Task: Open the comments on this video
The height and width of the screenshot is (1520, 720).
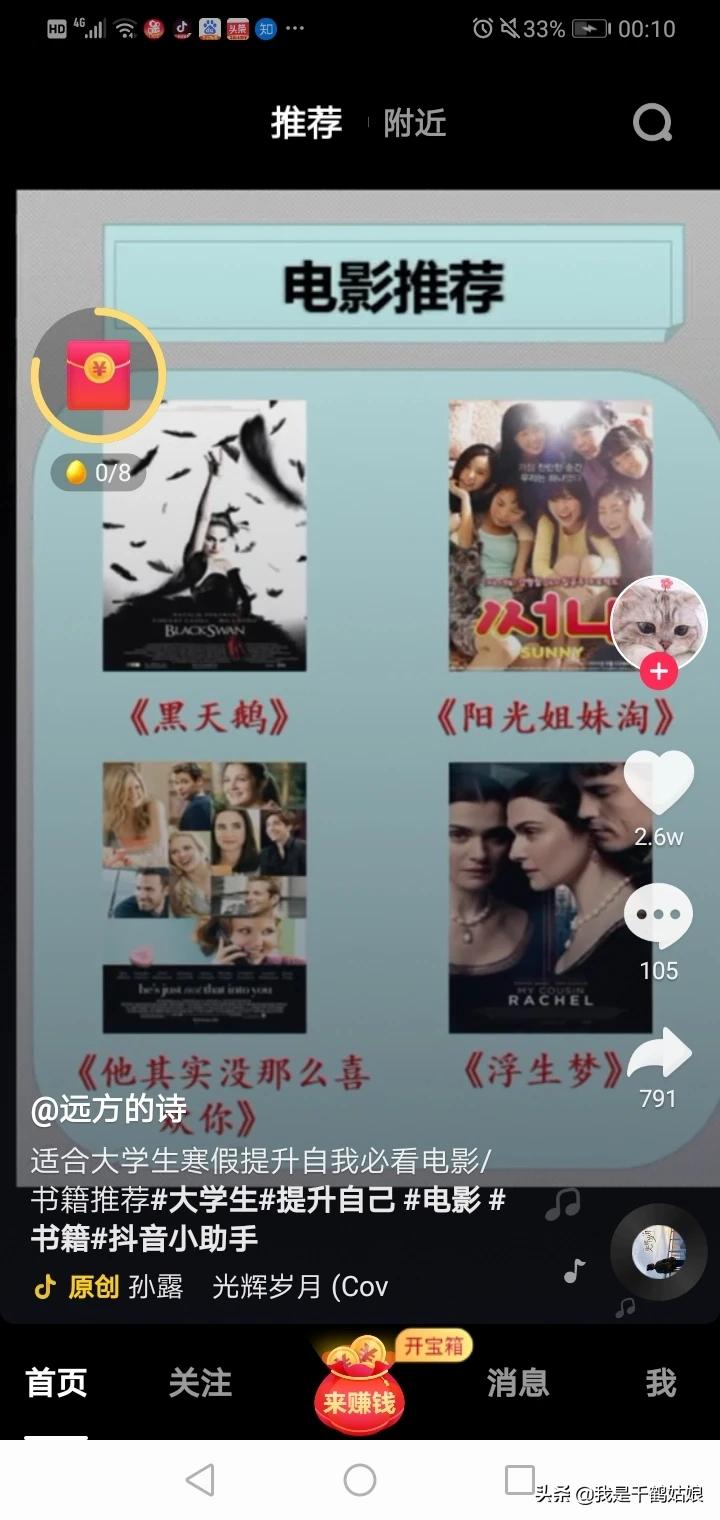Action: [x=658, y=916]
